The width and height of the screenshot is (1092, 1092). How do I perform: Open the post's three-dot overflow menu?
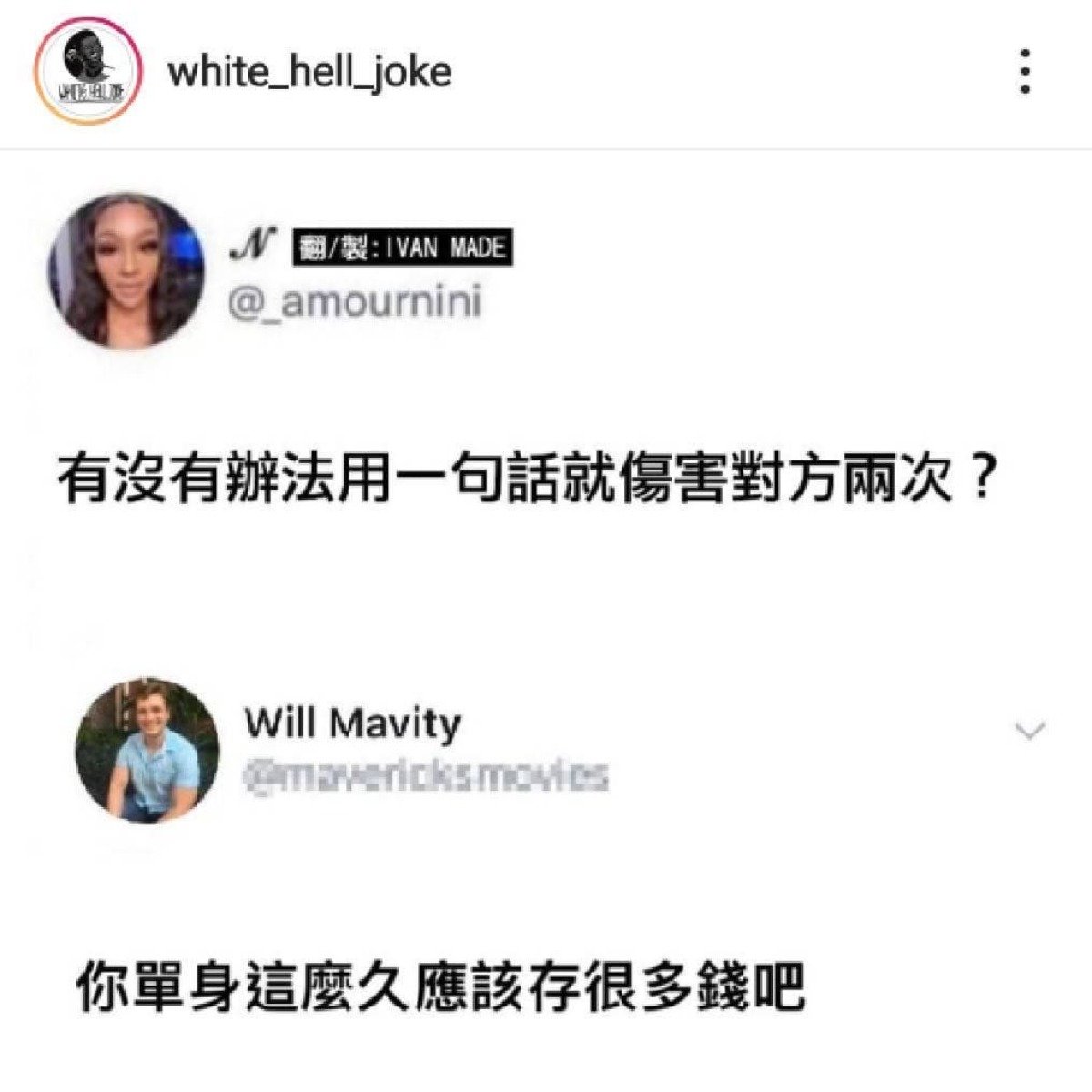point(1026,72)
